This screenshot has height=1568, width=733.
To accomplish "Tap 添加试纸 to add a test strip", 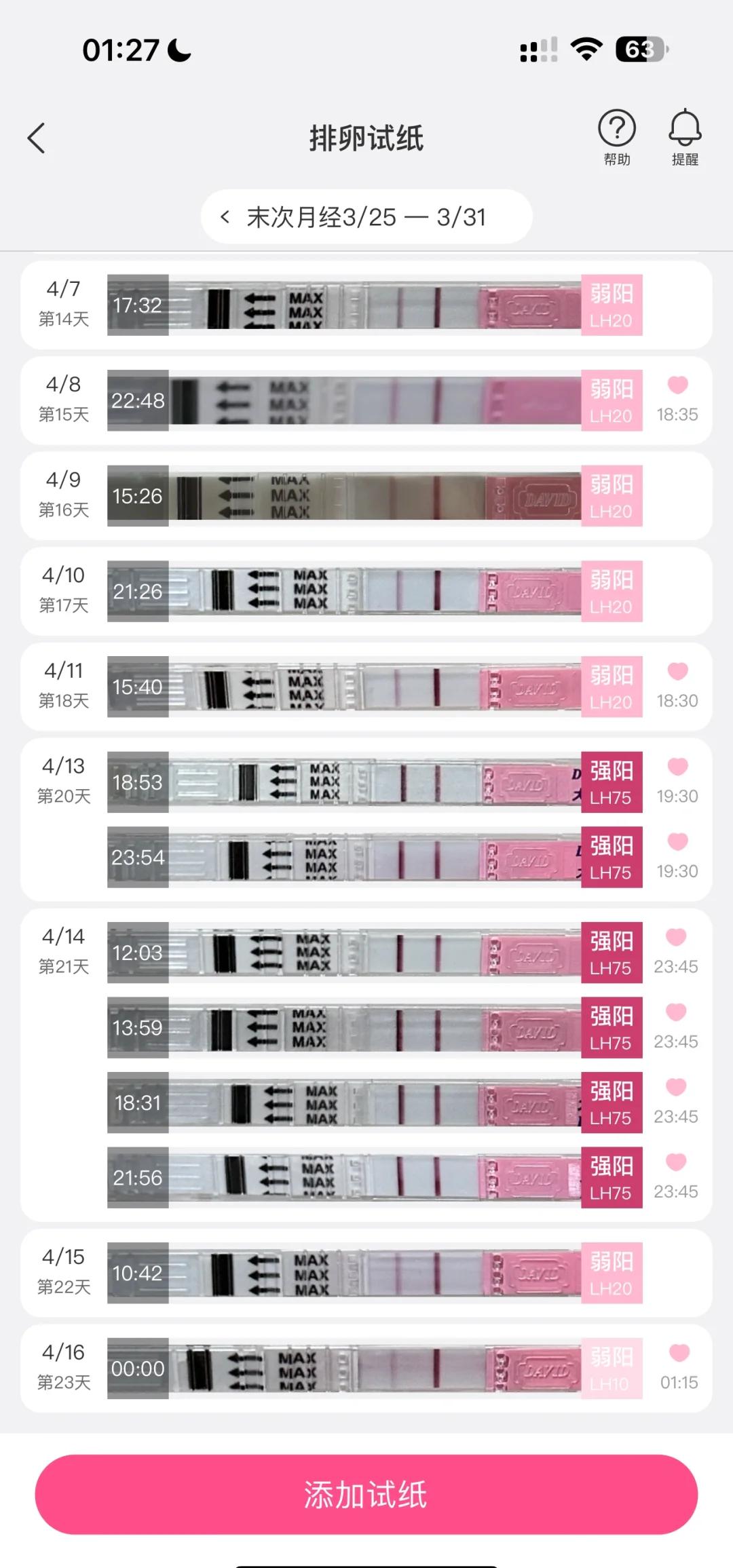I will tap(366, 1495).
